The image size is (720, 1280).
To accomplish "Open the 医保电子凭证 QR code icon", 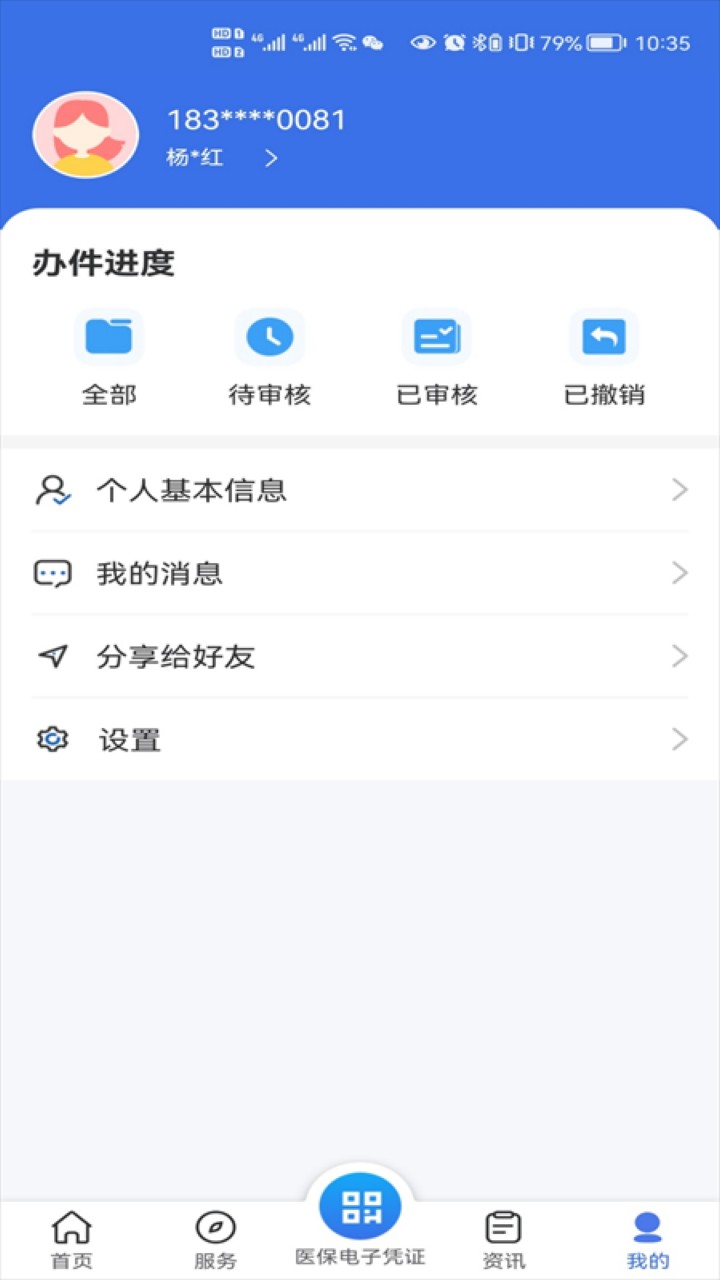I will (360, 1204).
